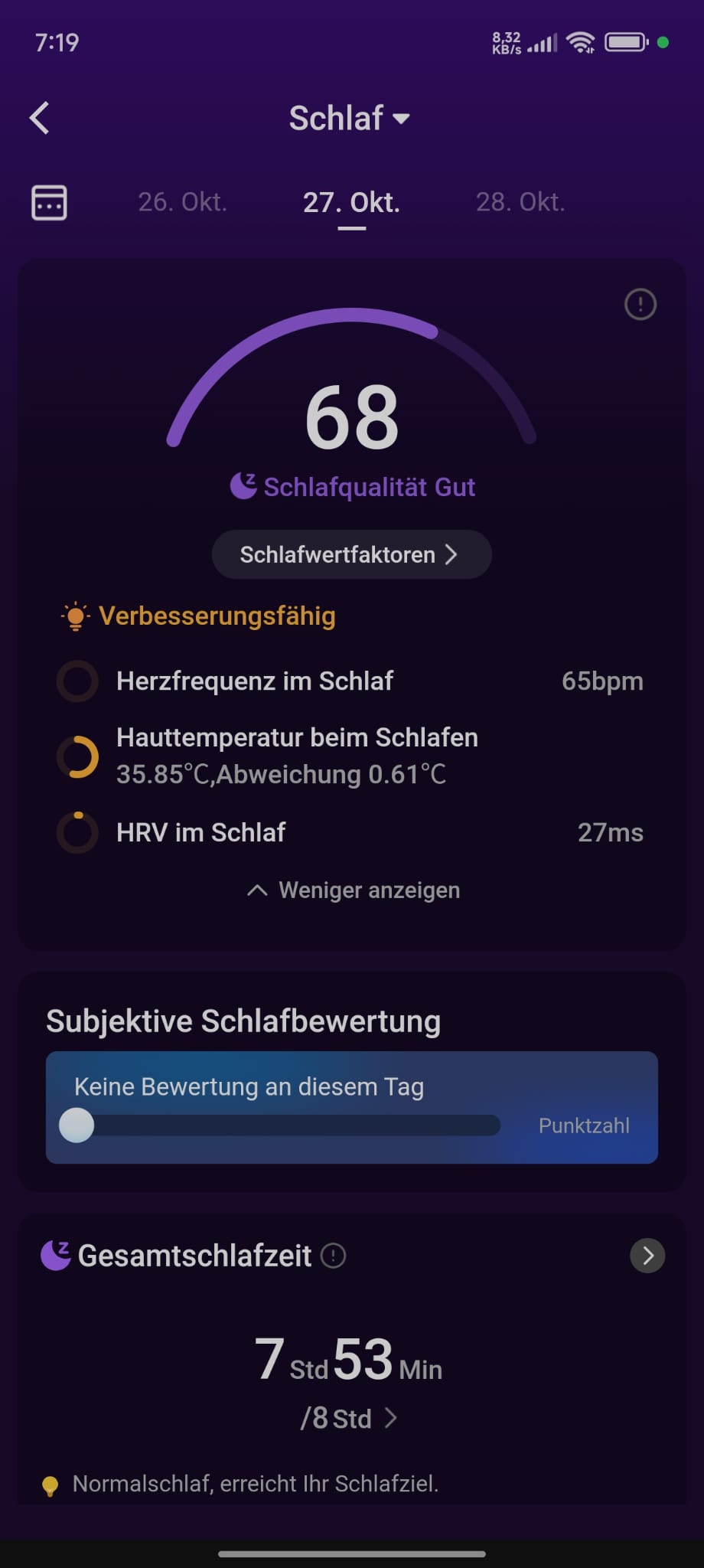Open sleep score info icon

pyautogui.click(x=640, y=305)
